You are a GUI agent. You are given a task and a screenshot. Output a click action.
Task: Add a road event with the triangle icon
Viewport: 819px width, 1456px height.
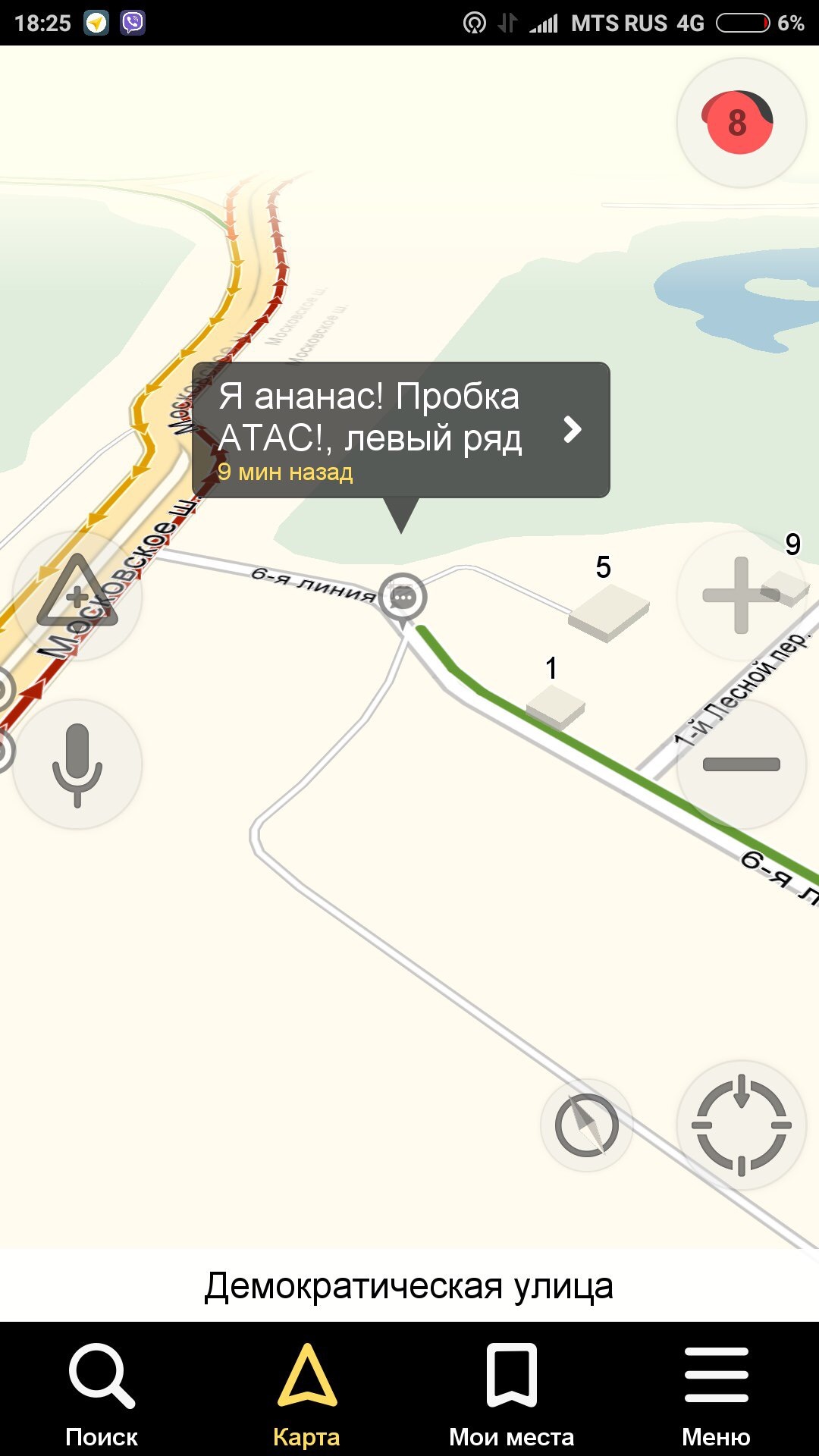click(77, 595)
